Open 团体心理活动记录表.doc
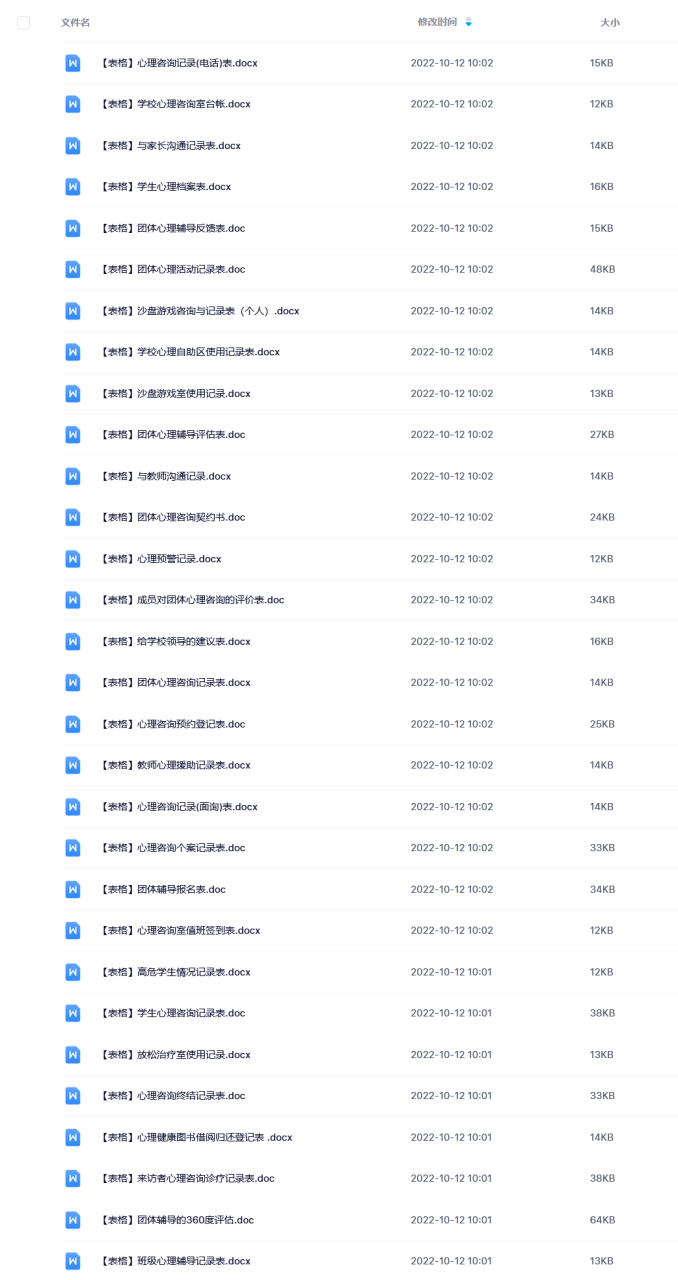This screenshot has width=678, height=1280. click(x=172, y=269)
